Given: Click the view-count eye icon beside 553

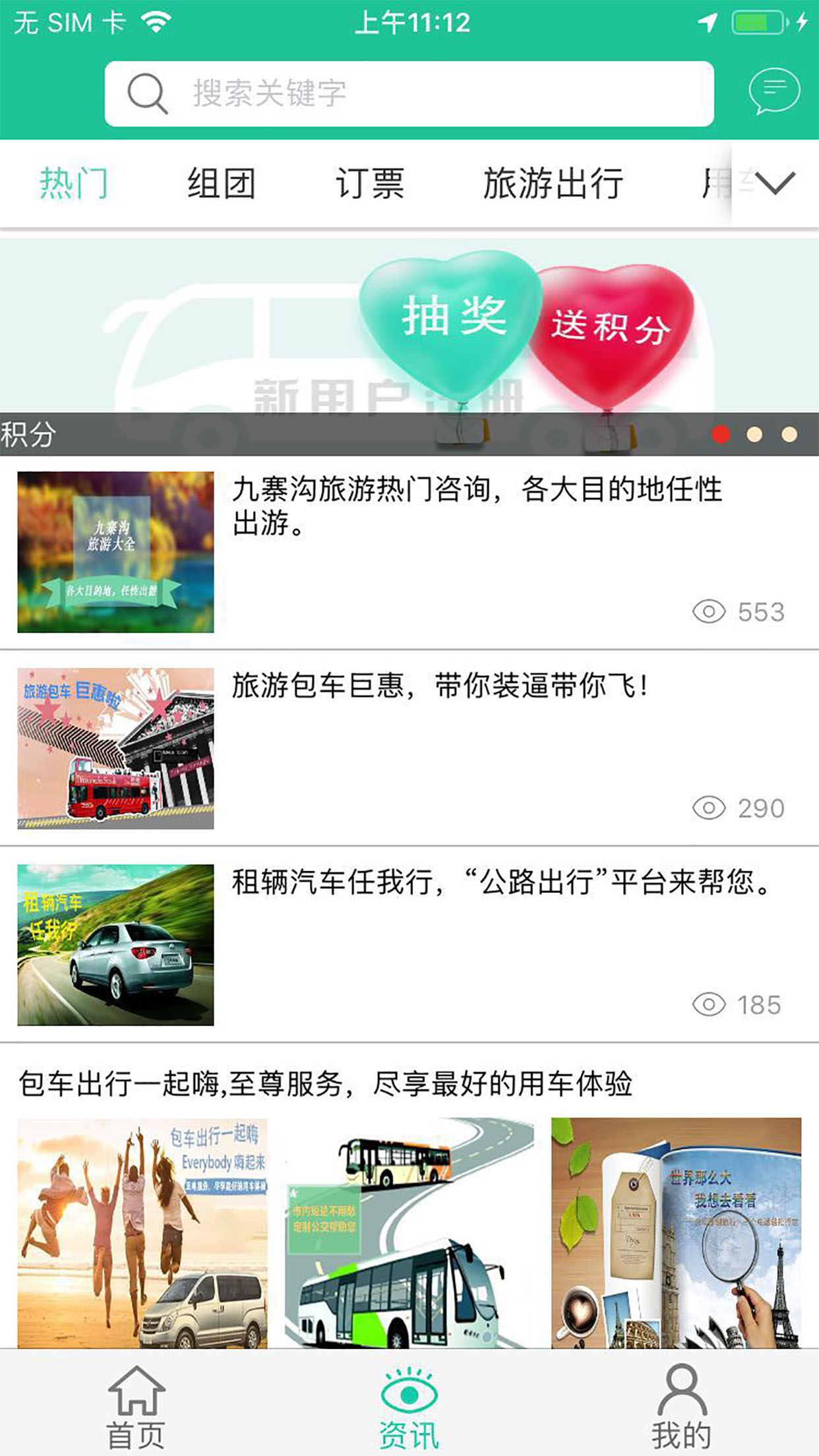Looking at the screenshot, I should 710,610.
